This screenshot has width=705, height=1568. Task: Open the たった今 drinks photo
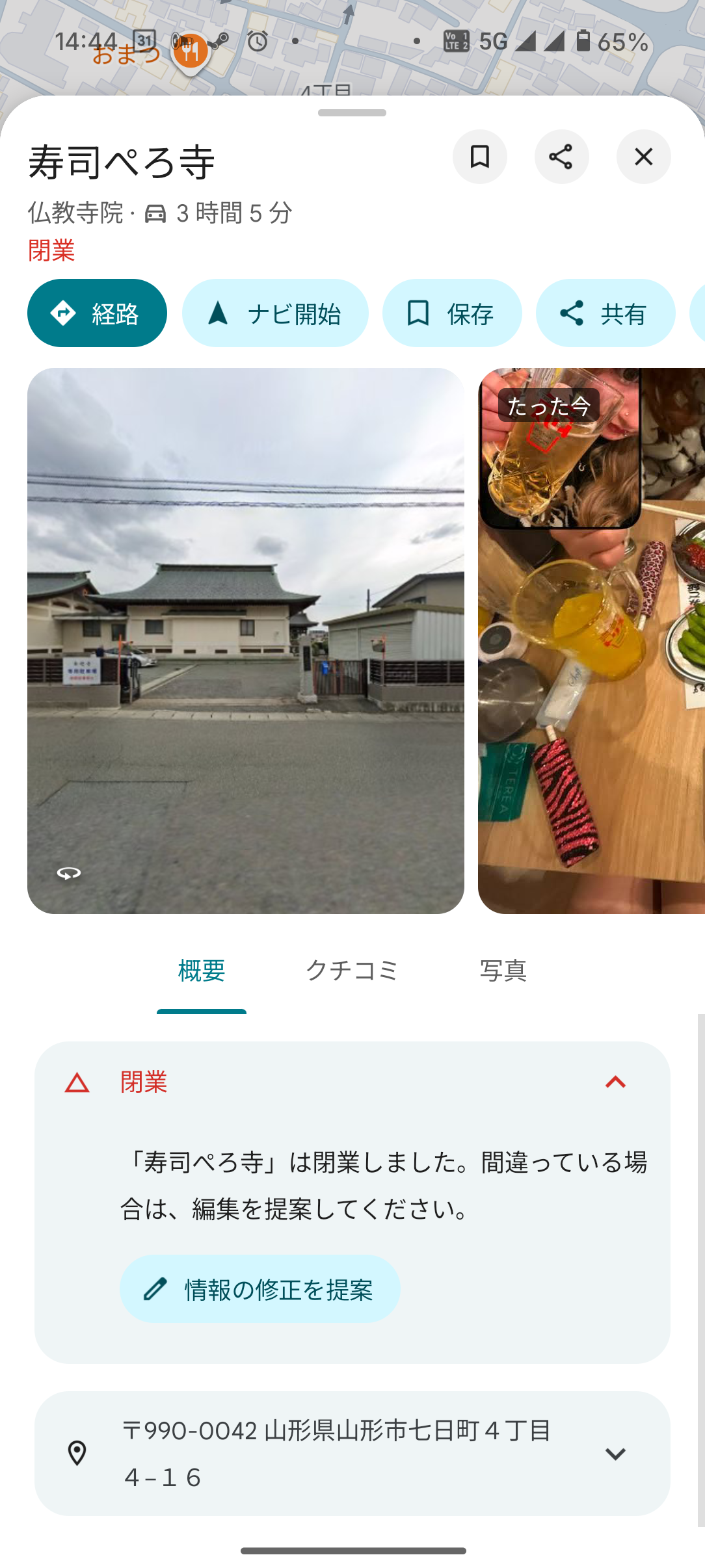(592, 640)
